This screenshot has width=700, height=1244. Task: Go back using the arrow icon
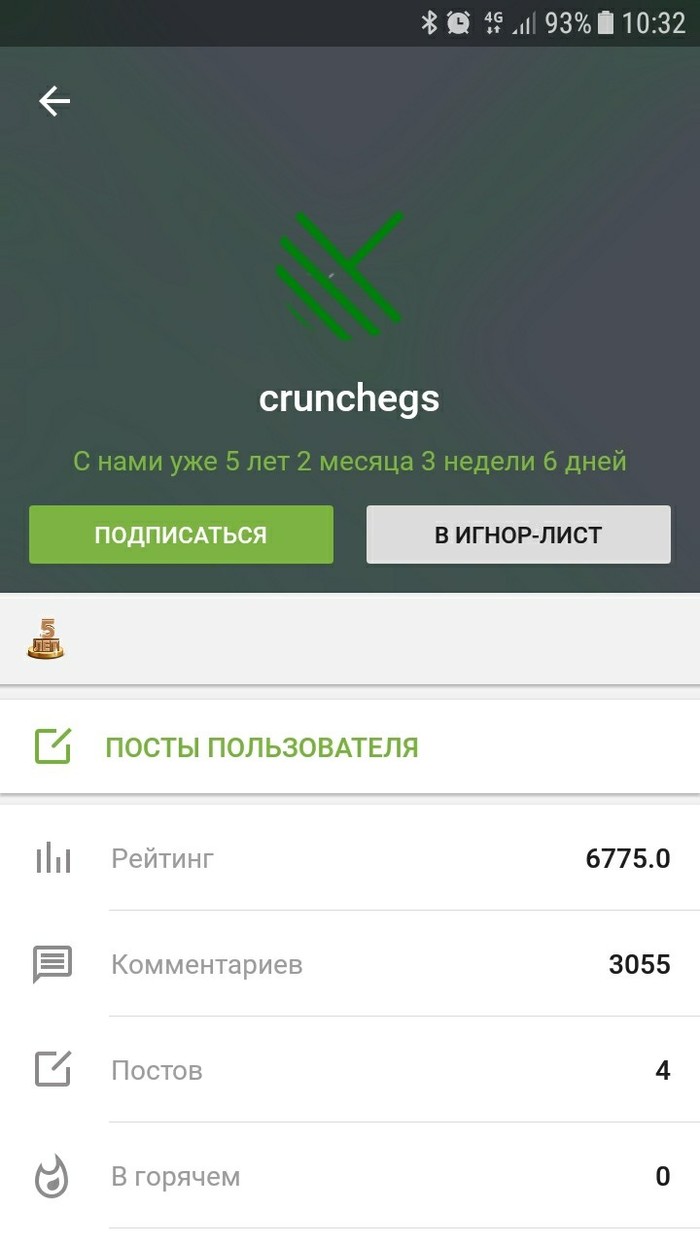(54, 100)
